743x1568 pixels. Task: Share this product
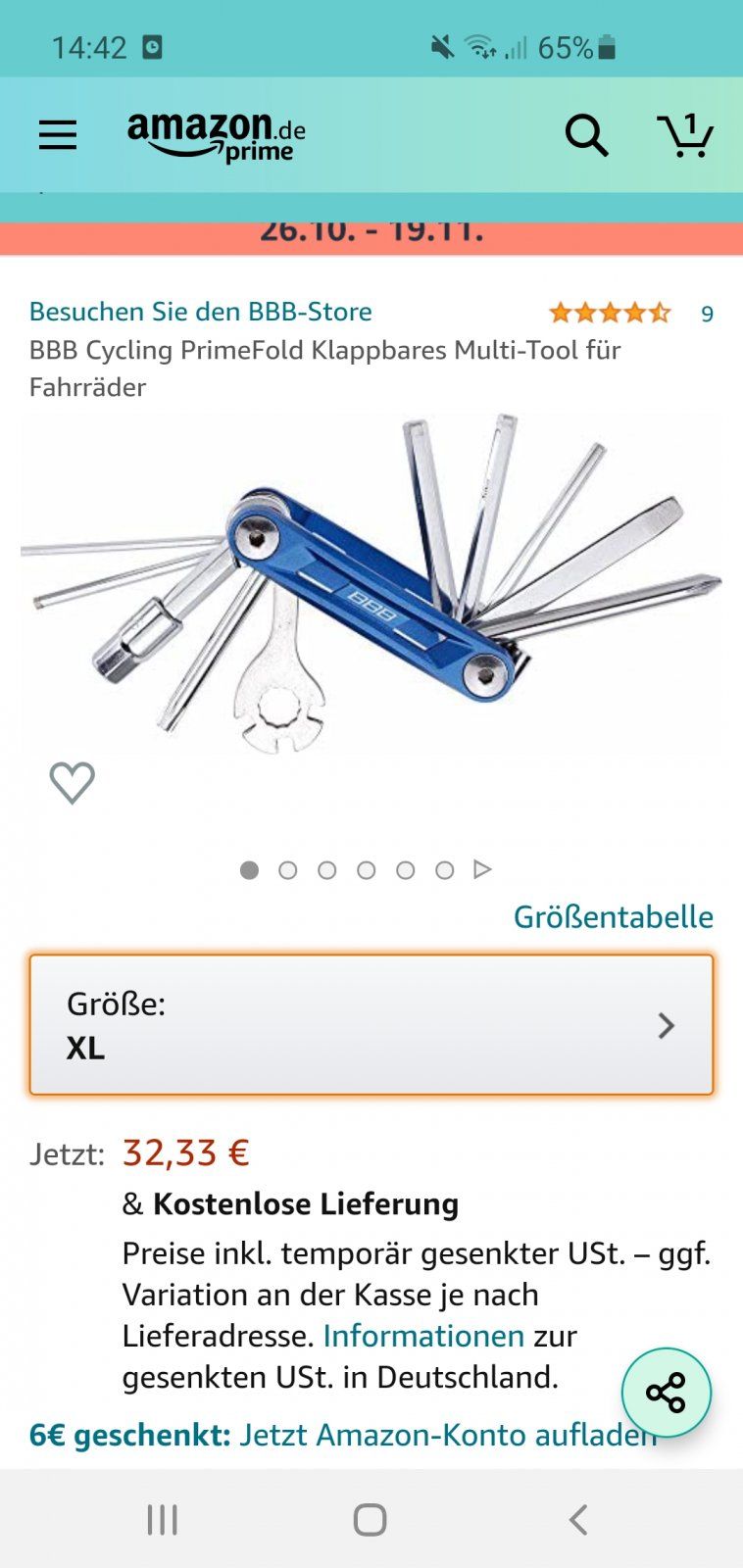tap(667, 1393)
